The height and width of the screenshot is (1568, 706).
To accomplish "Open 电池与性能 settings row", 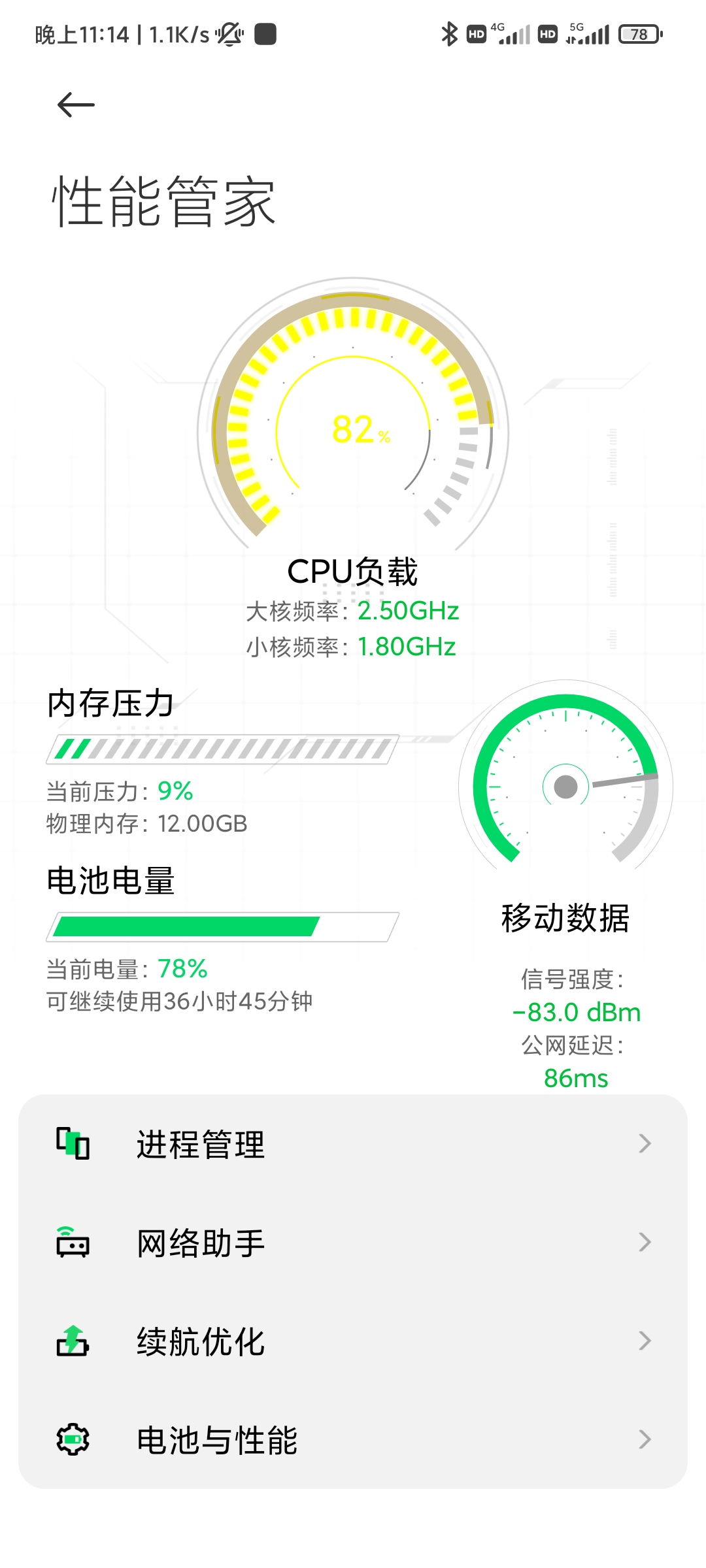I will coord(353,1440).
